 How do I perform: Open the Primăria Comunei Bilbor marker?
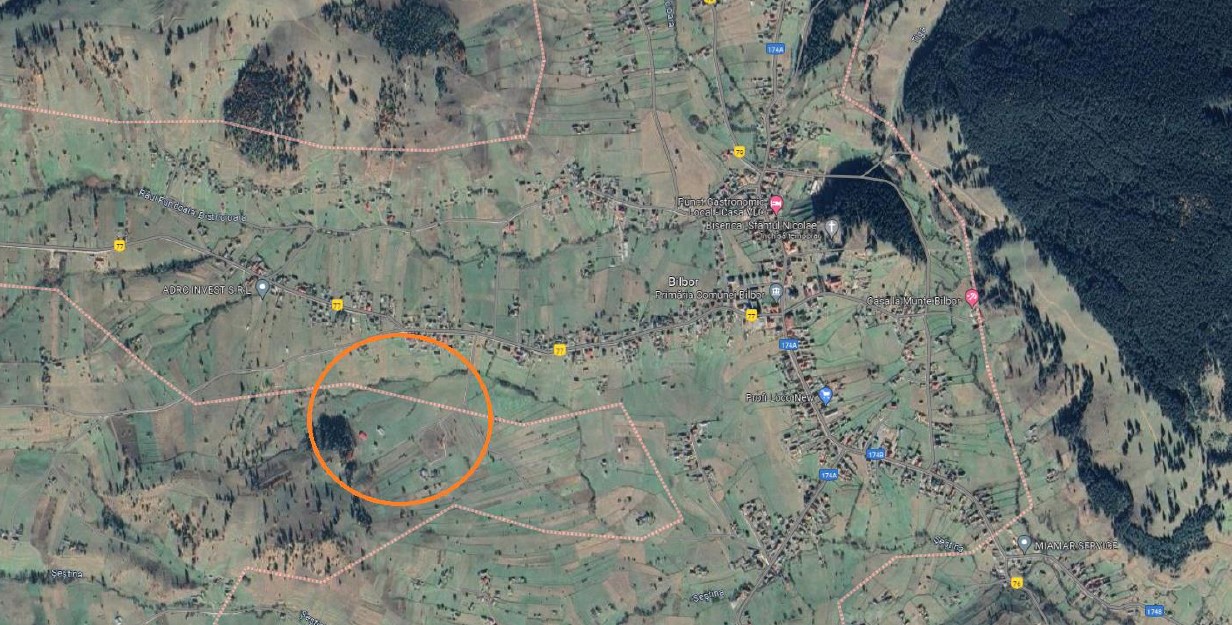776,294
